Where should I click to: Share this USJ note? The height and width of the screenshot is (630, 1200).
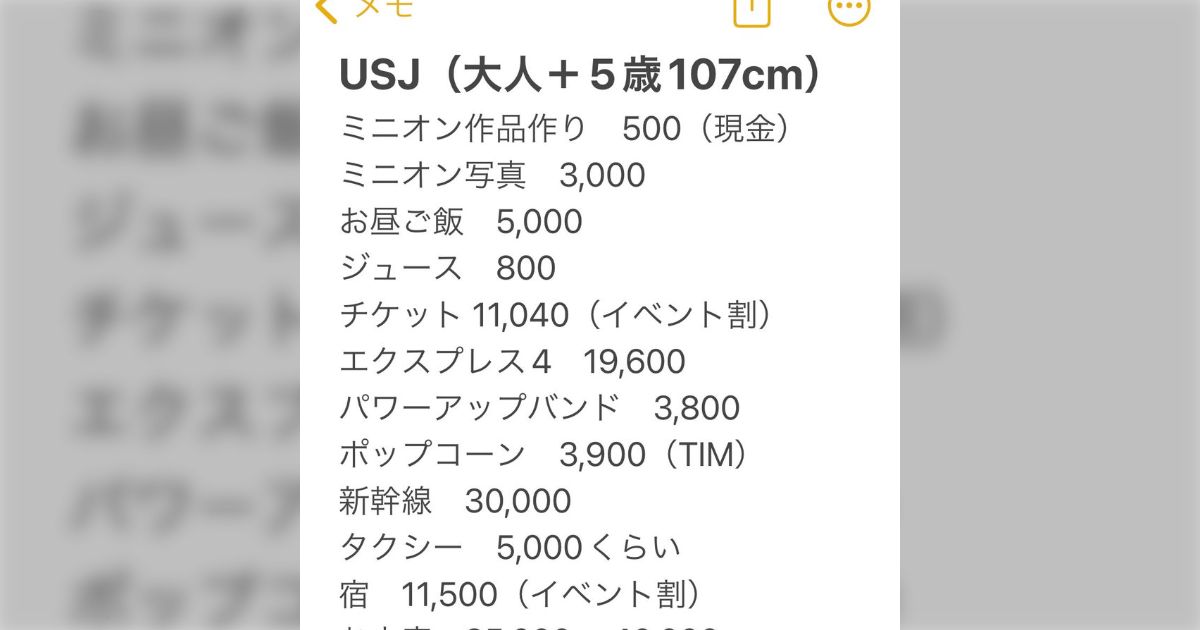tap(752, 10)
